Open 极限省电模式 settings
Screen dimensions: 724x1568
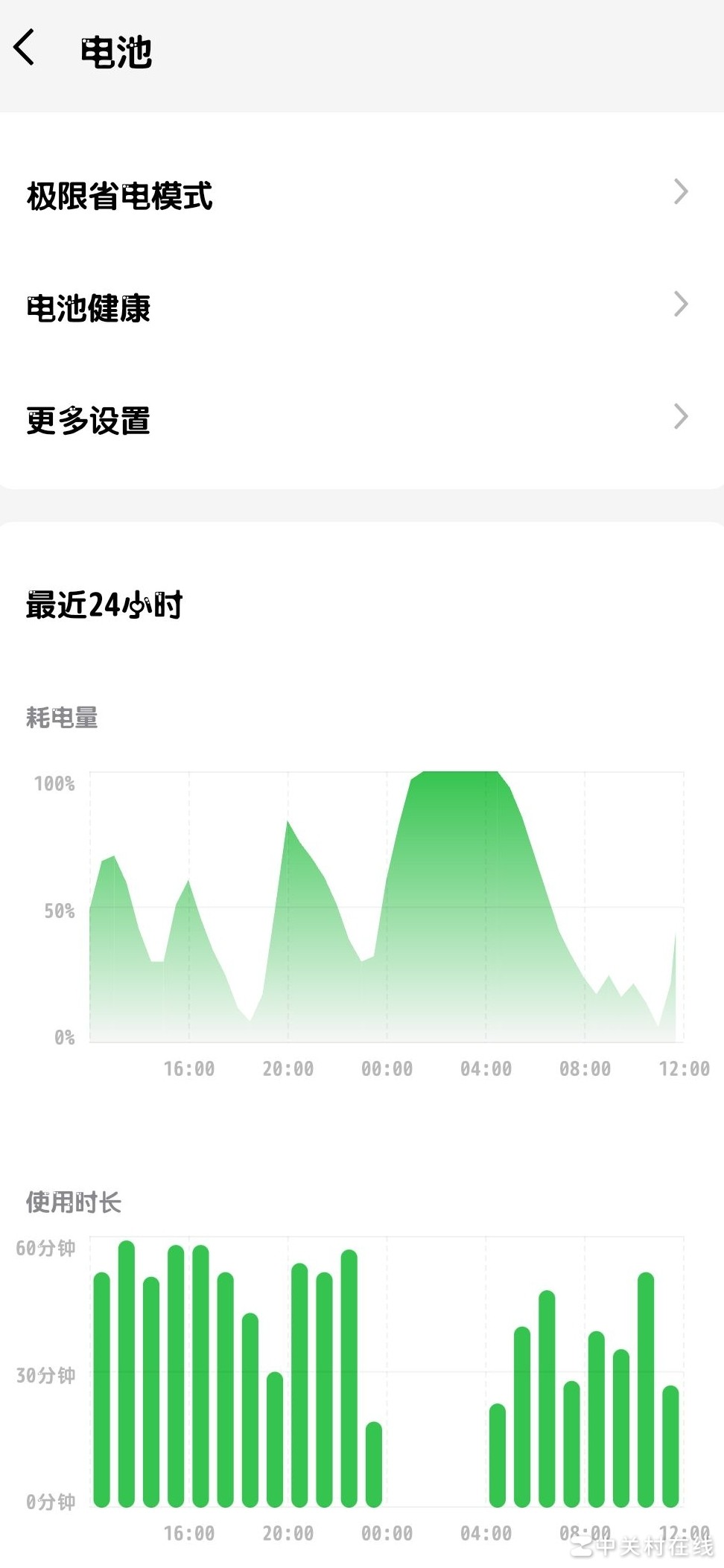(x=358, y=195)
